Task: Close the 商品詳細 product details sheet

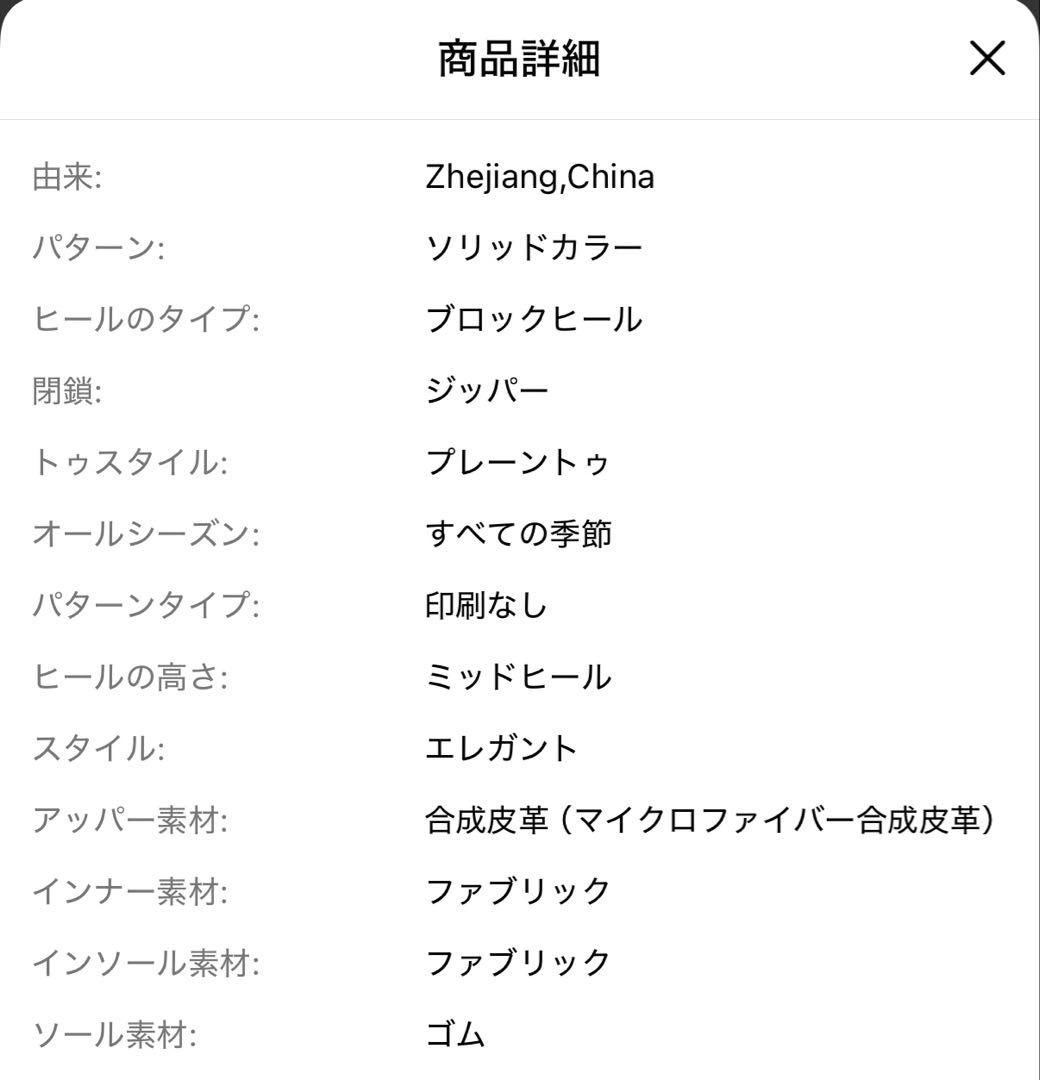Action: point(986,60)
